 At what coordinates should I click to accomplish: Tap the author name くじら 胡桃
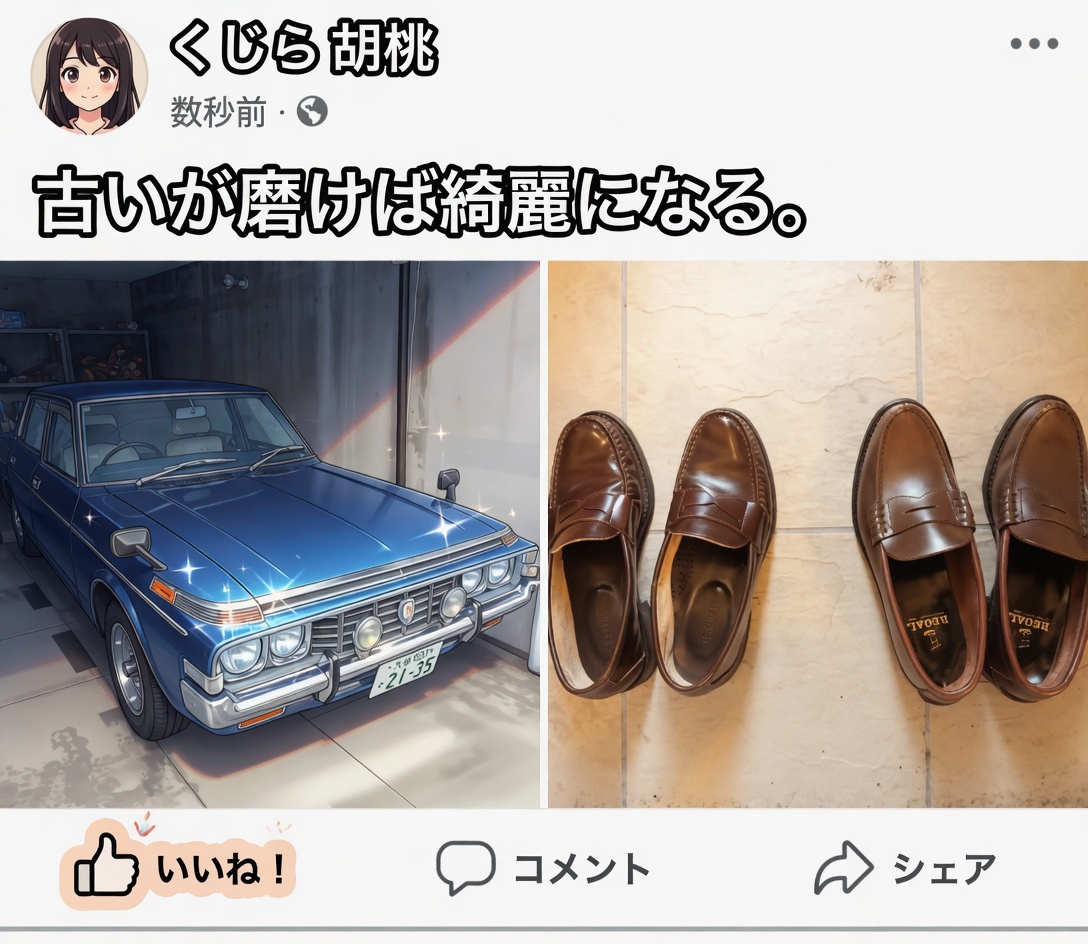(x=303, y=48)
